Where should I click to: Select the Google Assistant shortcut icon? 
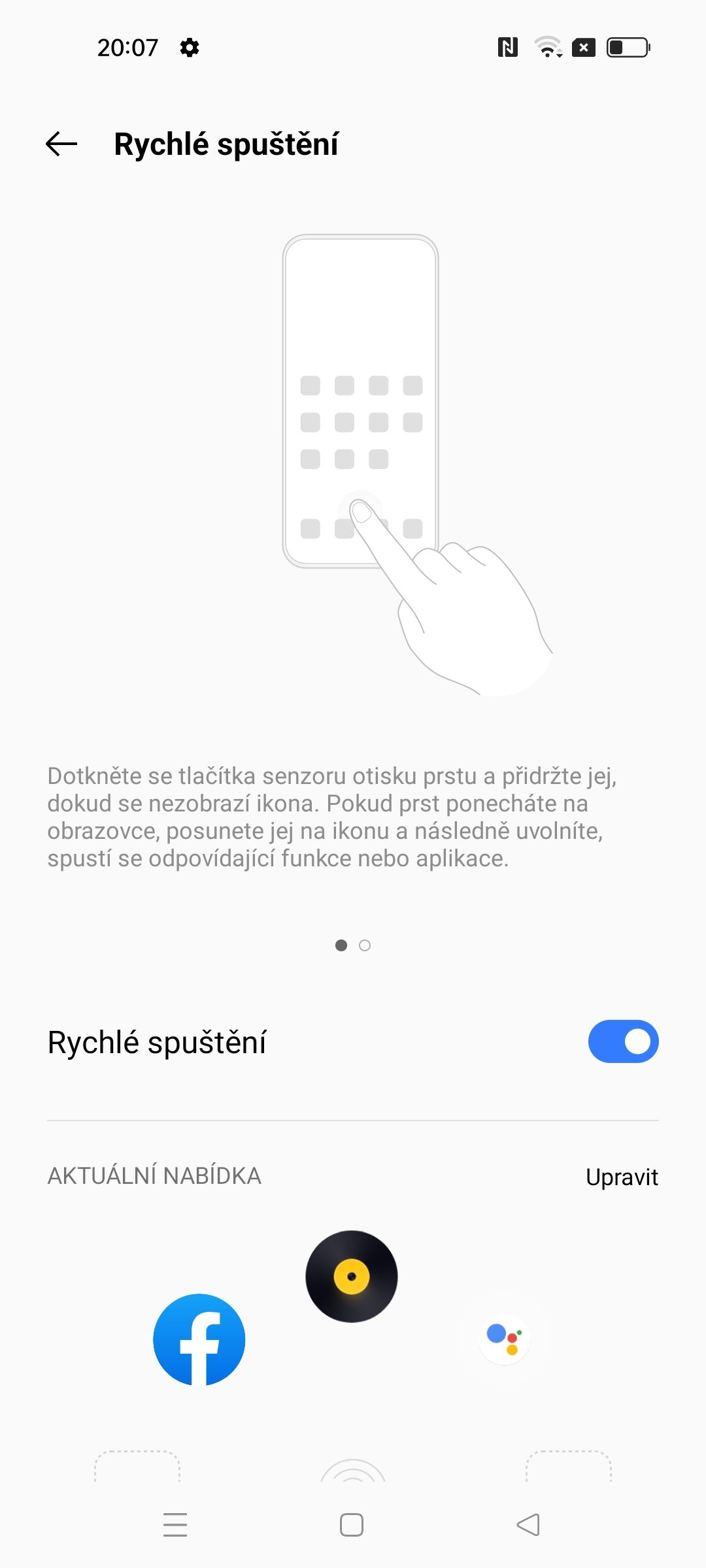click(504, 1339)
